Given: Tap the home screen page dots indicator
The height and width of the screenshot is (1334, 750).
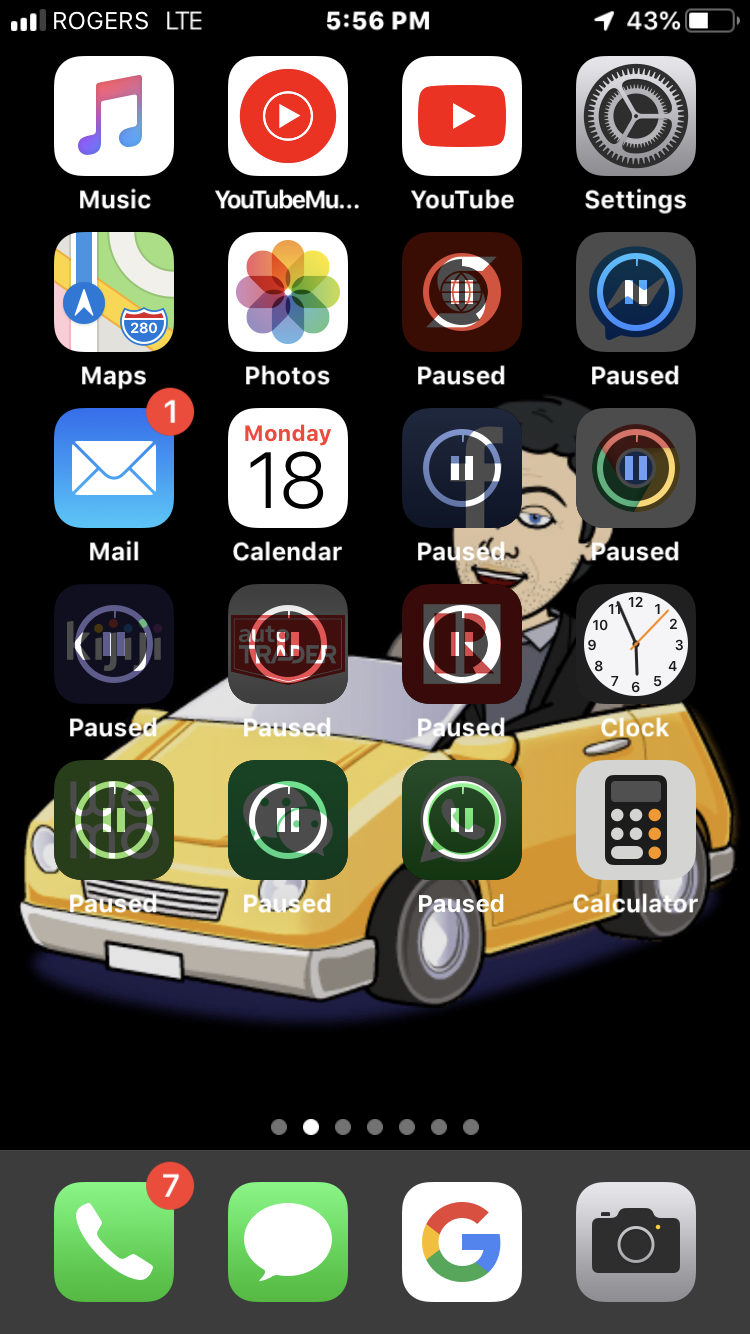Looking at the screenshot, I should [375, 1127].
